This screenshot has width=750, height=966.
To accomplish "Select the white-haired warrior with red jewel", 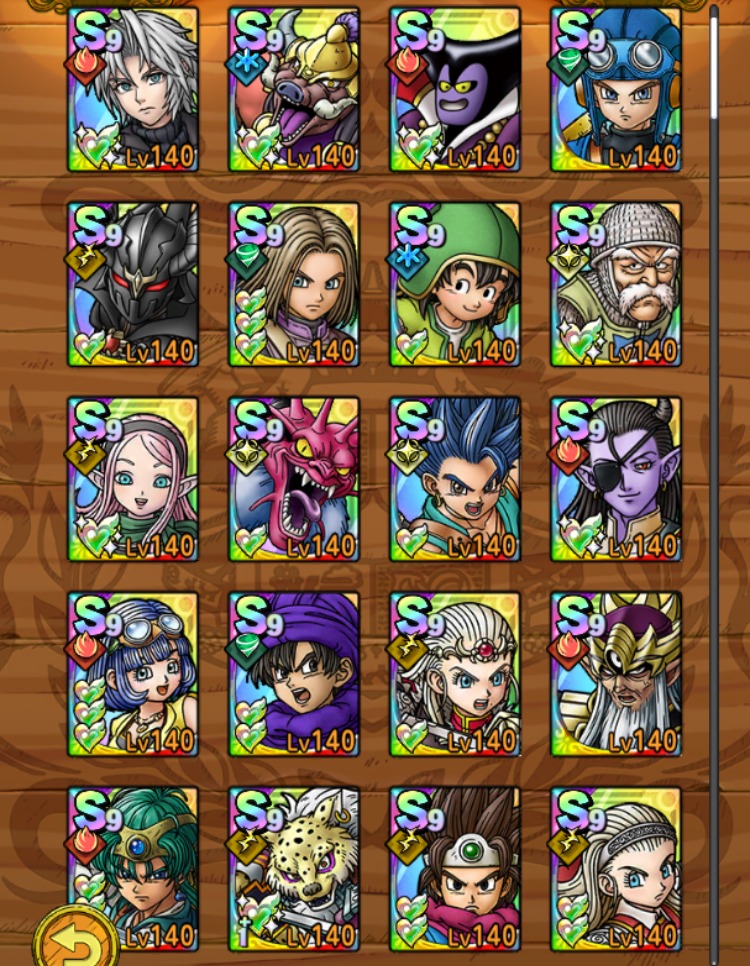I will [x=455, y=673].
